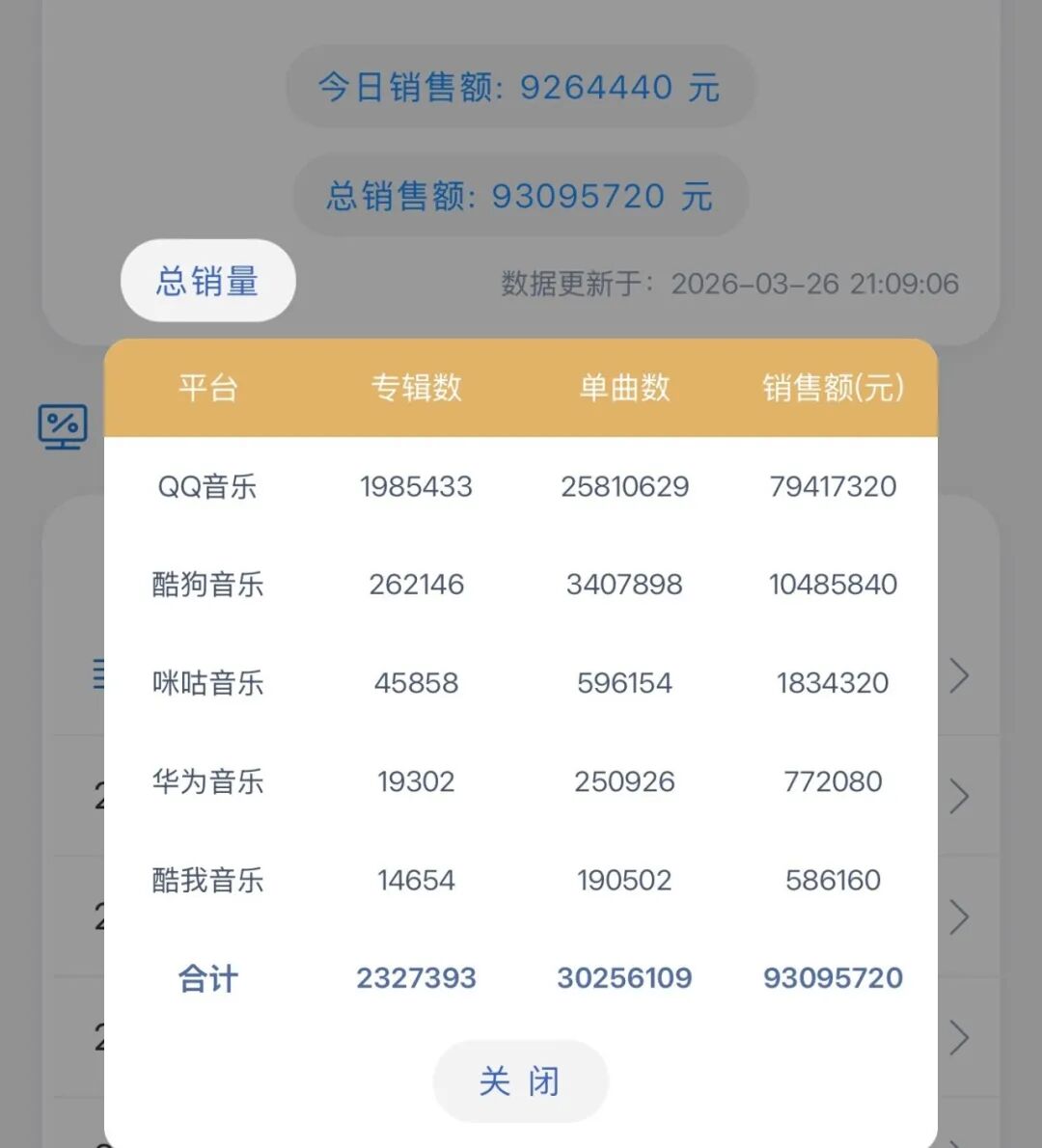Tap the 总销量 button

207,281
